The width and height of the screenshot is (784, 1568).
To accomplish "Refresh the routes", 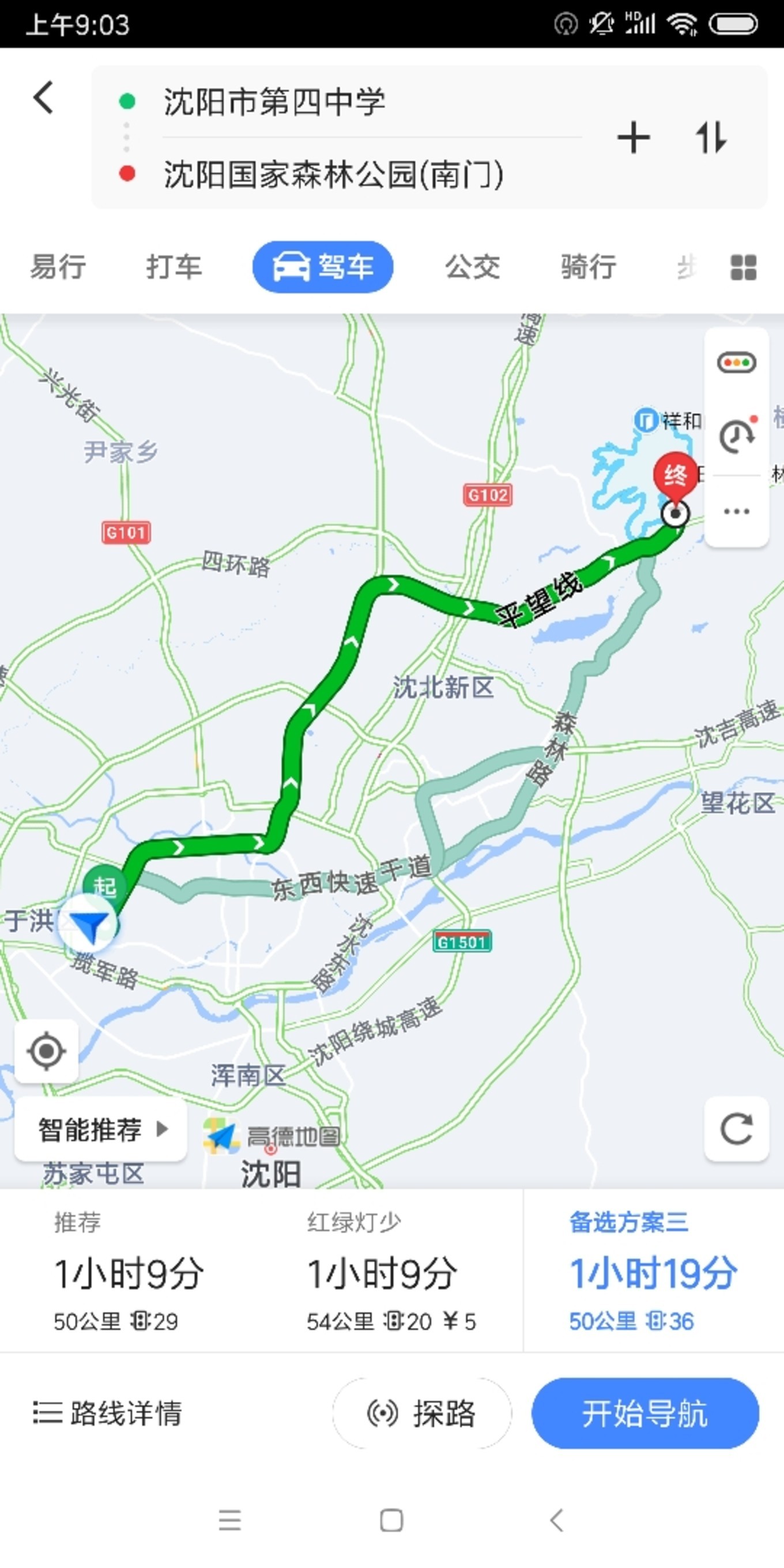I will [737, 1130].
